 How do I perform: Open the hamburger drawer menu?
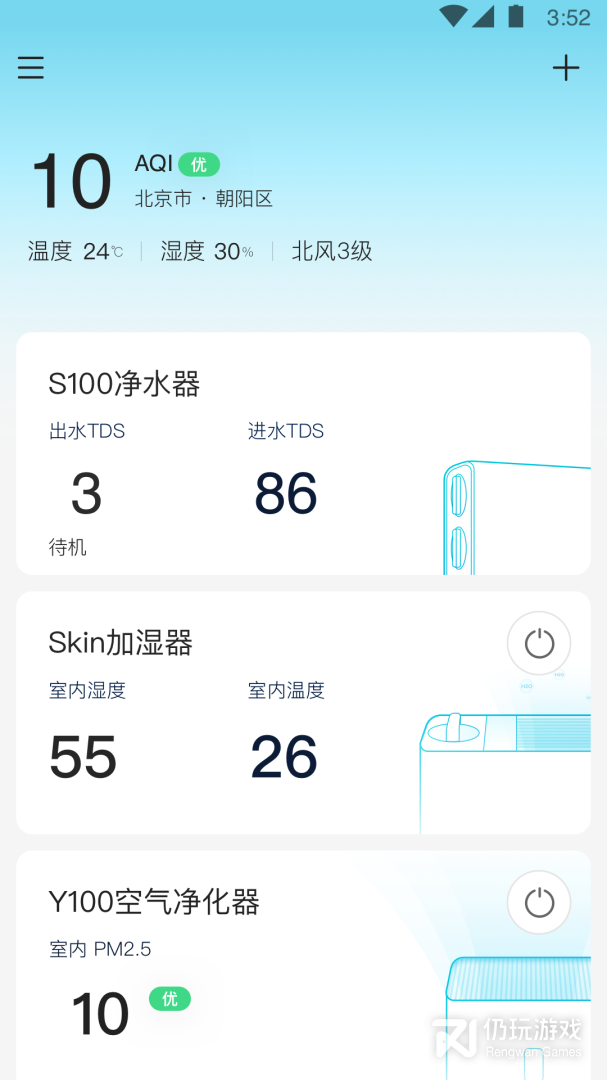[x=31, y=68]
